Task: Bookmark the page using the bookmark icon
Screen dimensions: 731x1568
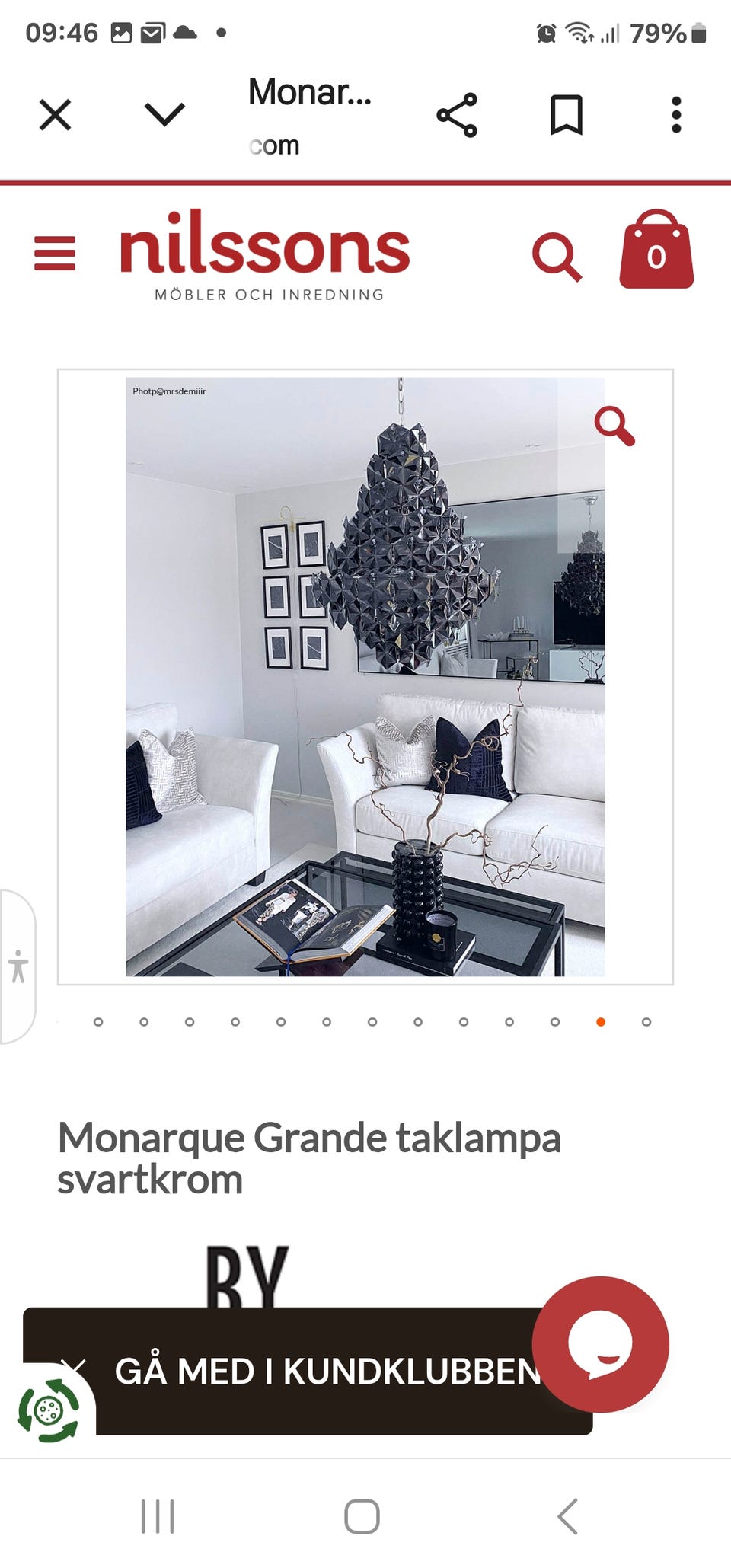Action: coord(567,114)
